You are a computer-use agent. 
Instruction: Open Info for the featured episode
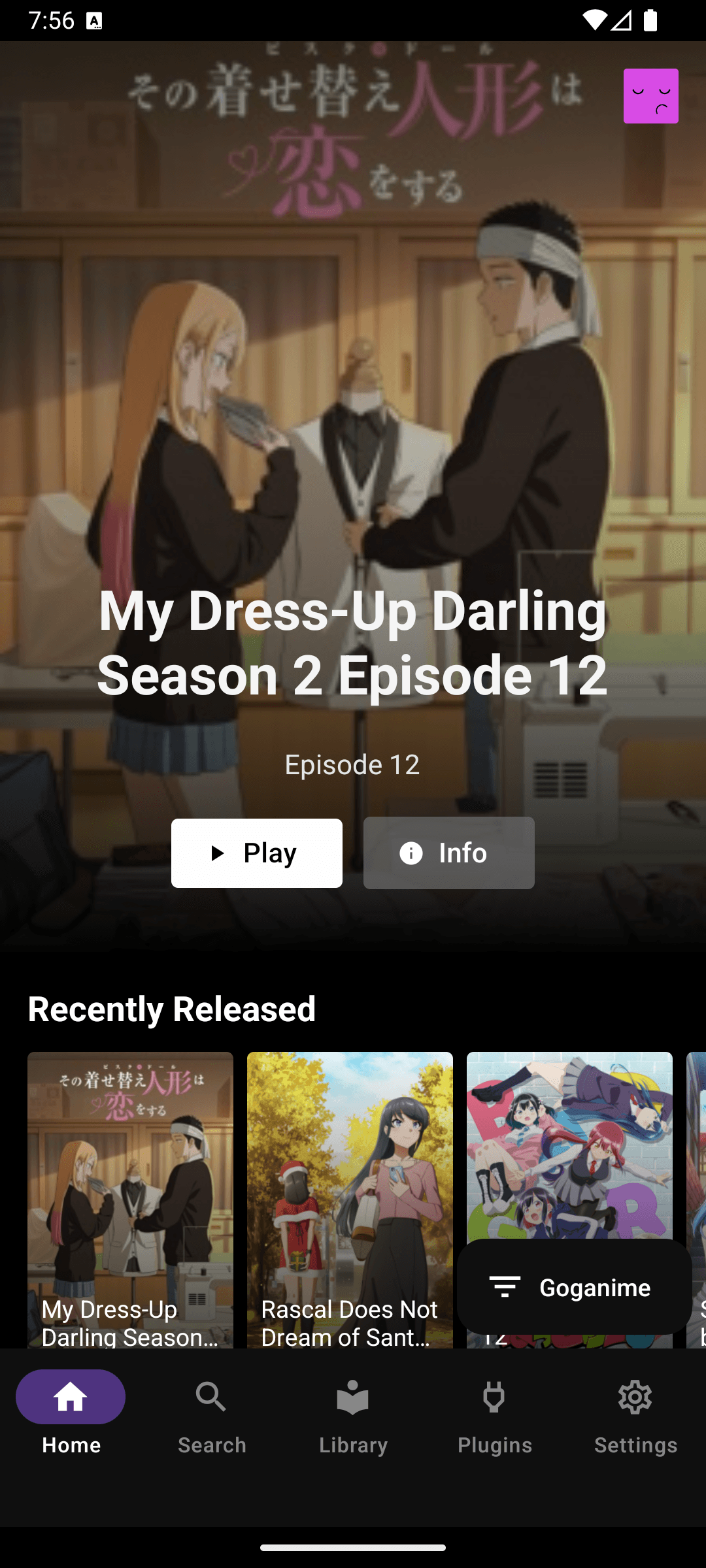pos(449,853)
